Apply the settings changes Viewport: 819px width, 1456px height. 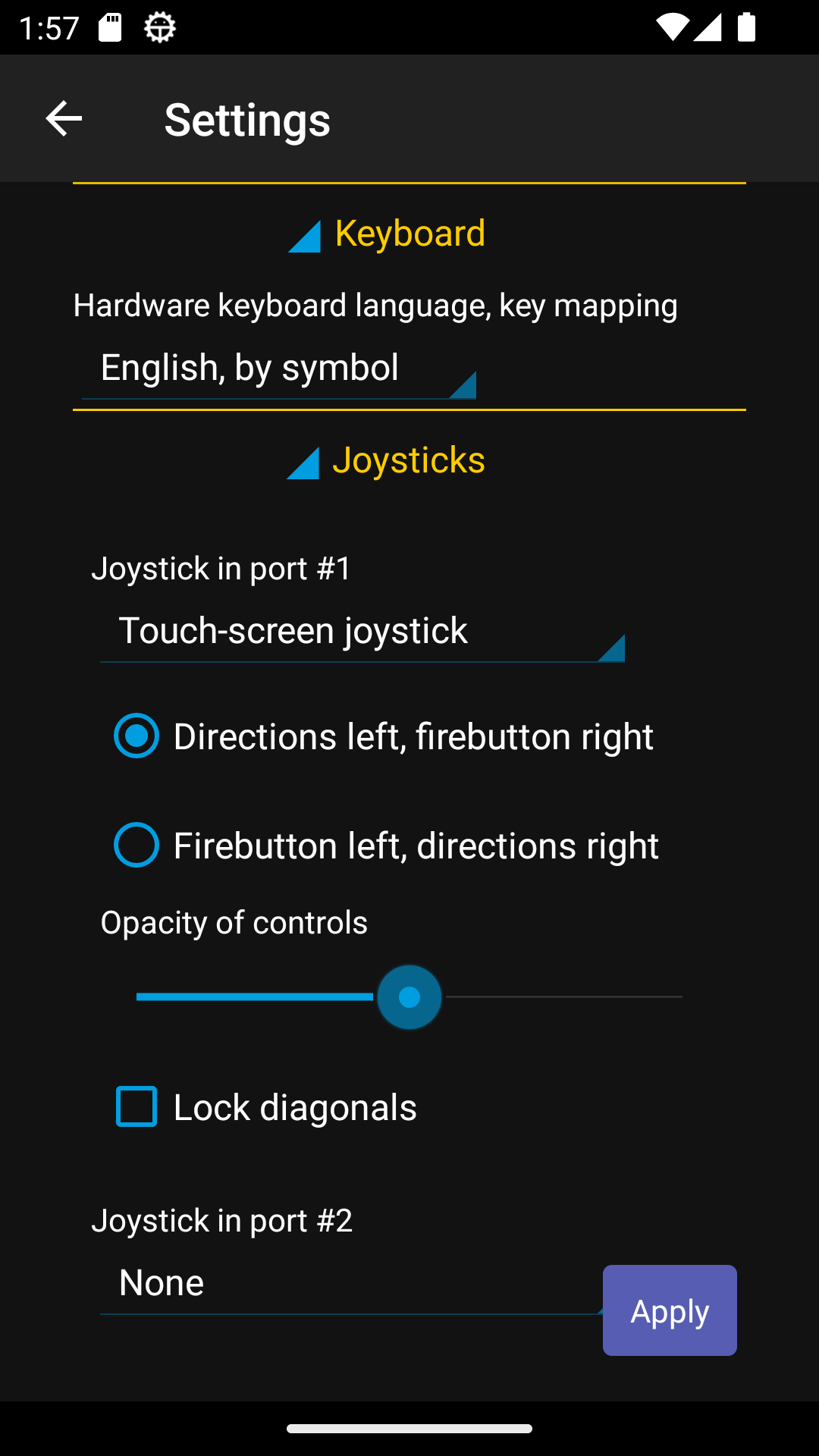coord(670,1310)
